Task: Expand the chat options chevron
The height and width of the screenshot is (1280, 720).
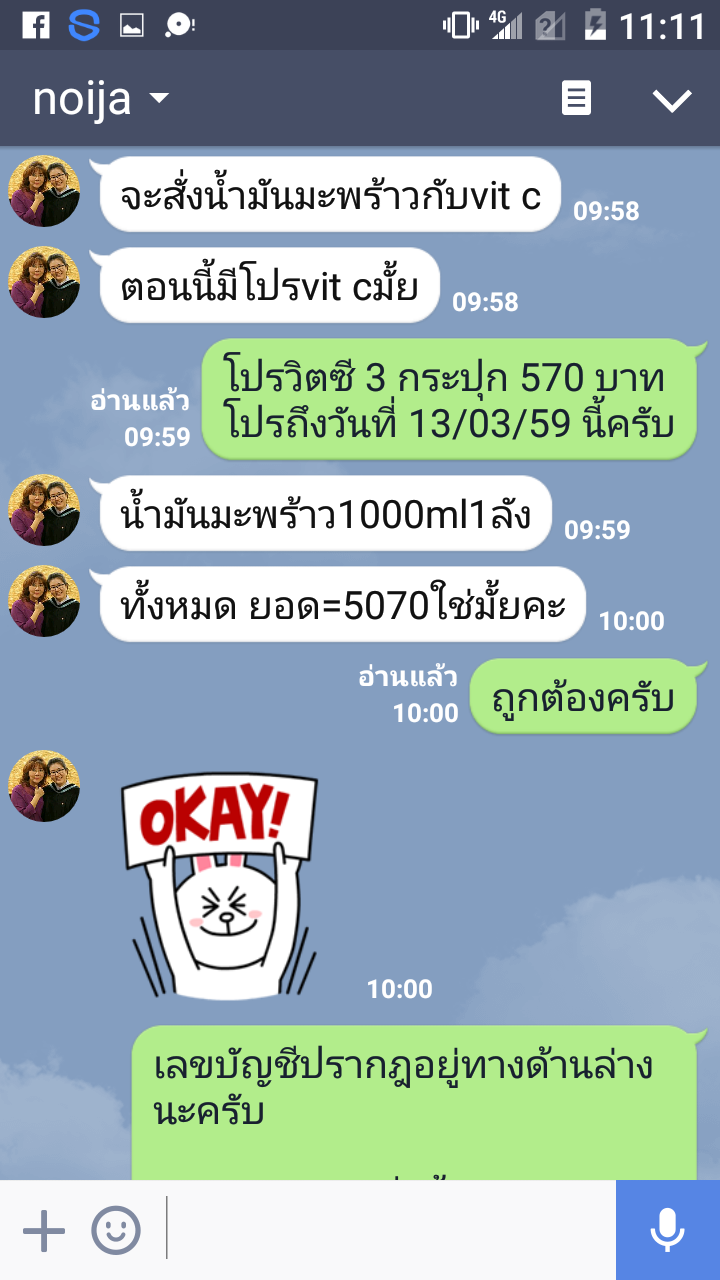Action: [671, 99]
